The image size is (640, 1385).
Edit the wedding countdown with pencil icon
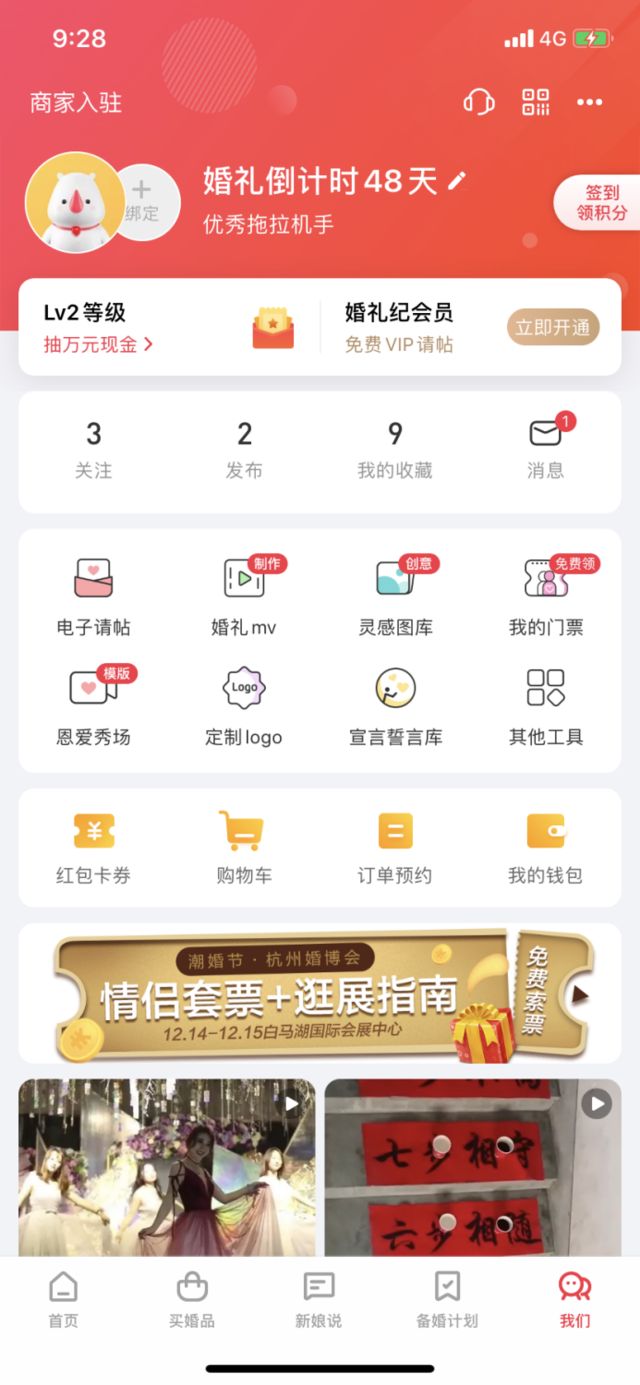pos(457,181)
